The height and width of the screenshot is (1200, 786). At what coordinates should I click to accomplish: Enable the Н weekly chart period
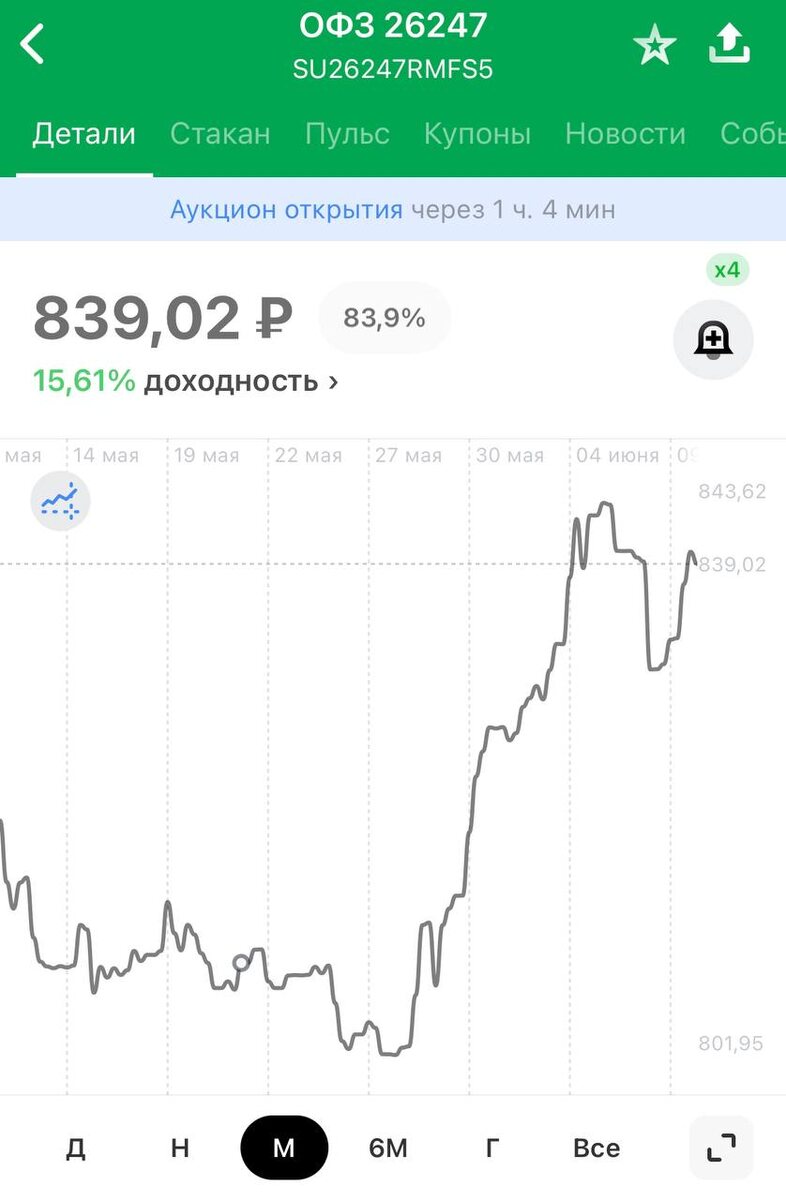178,1147
